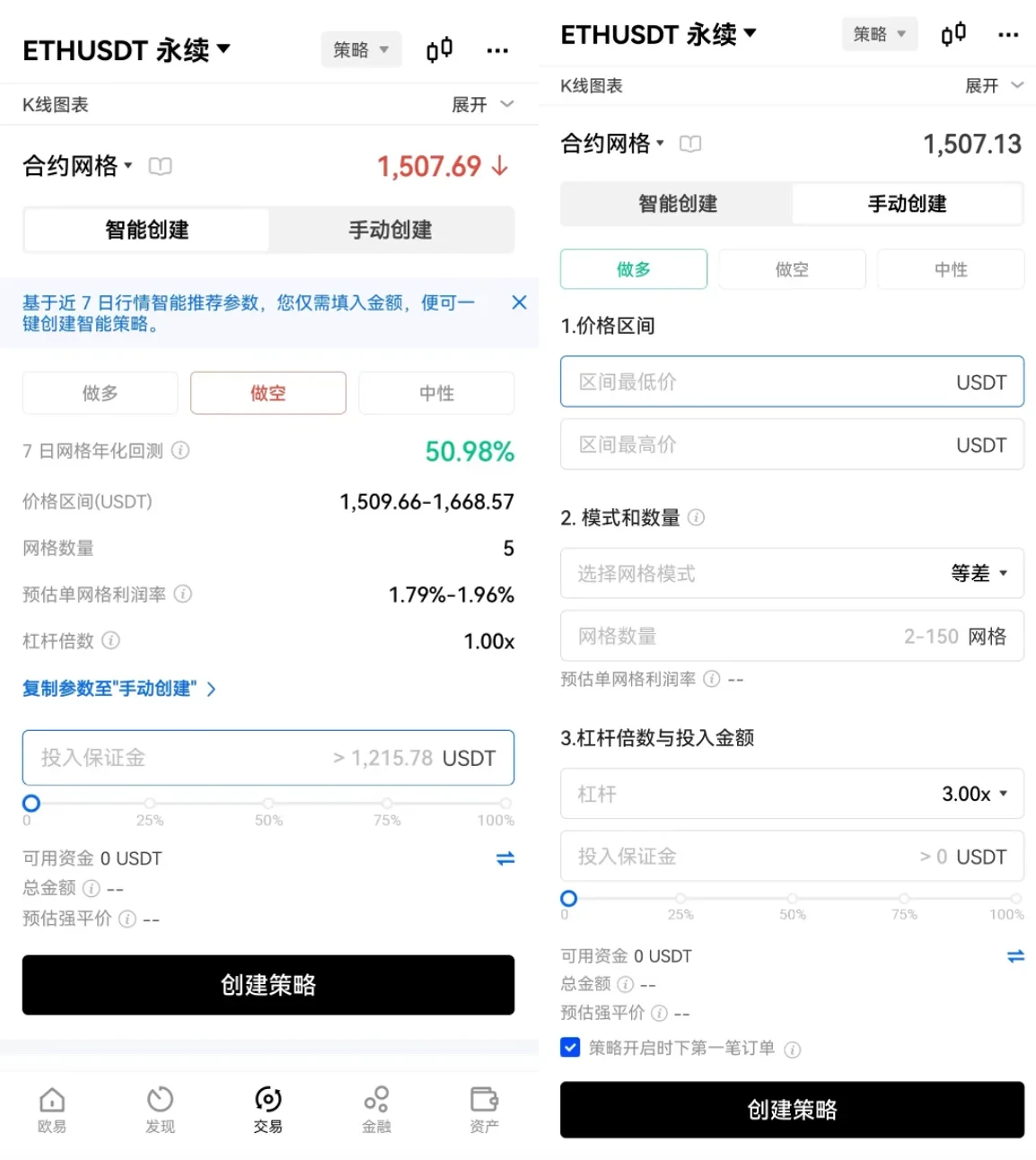
Task: Open the 欧易 home tab
Action: tap(52, 1110)
